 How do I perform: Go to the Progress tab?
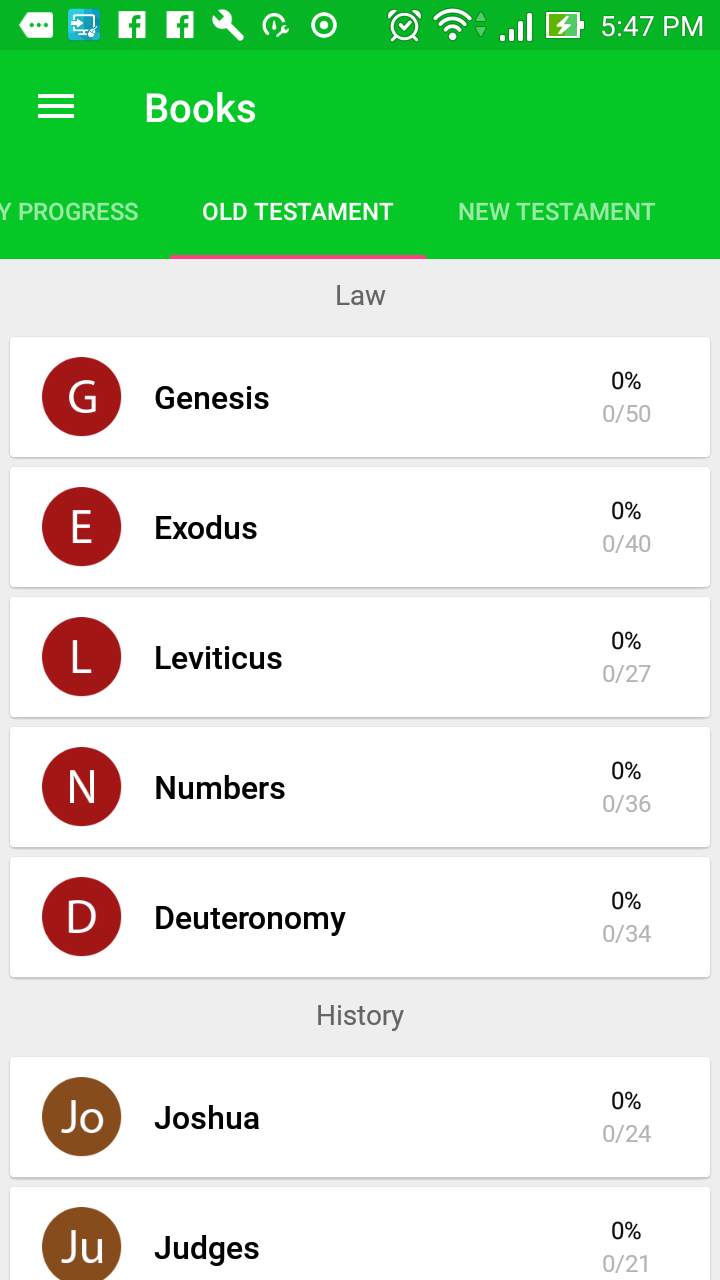click(x=70, y=212)
